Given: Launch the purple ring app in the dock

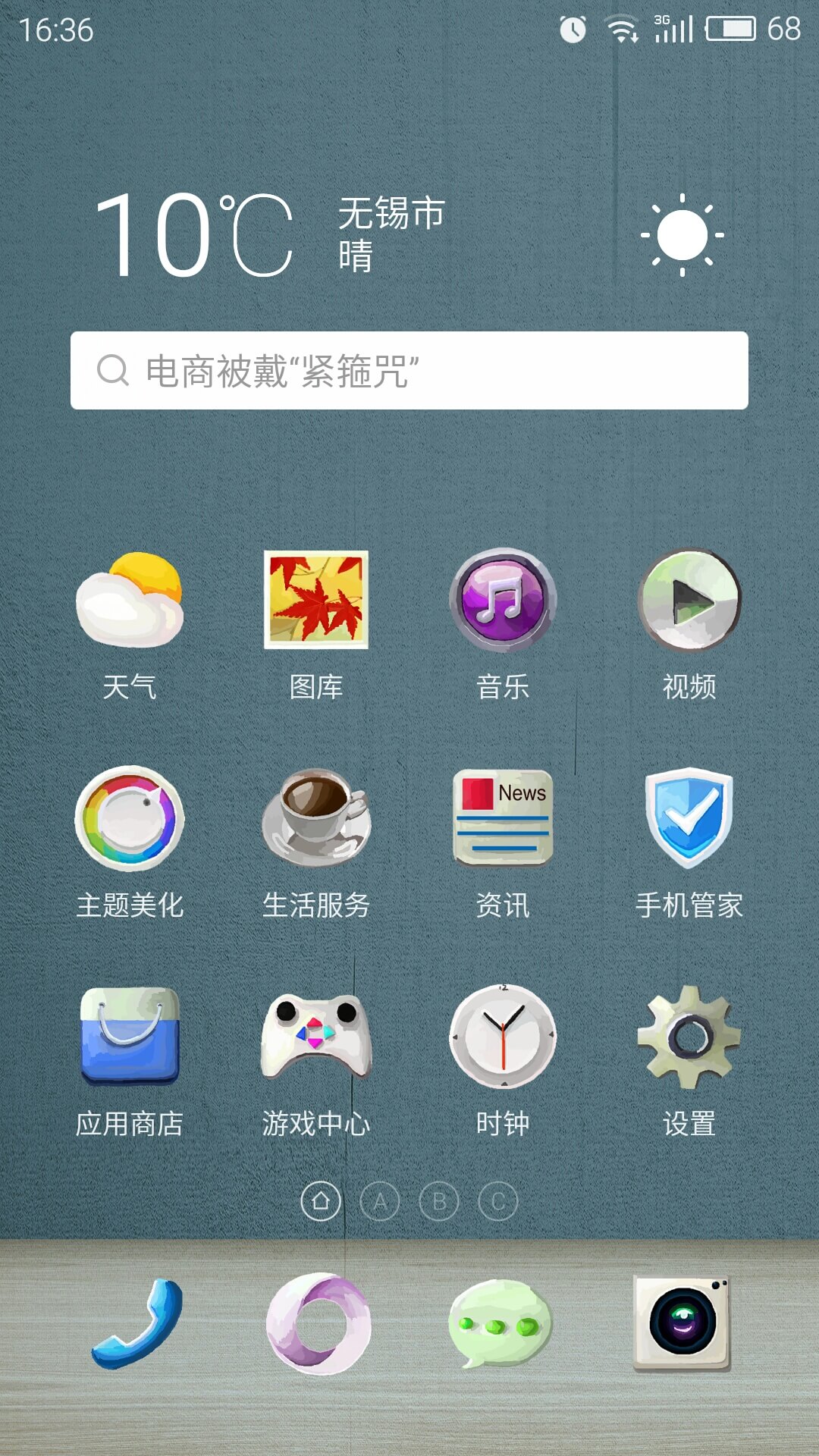Looking at the screenshot, I should (x=318, y=1324).
